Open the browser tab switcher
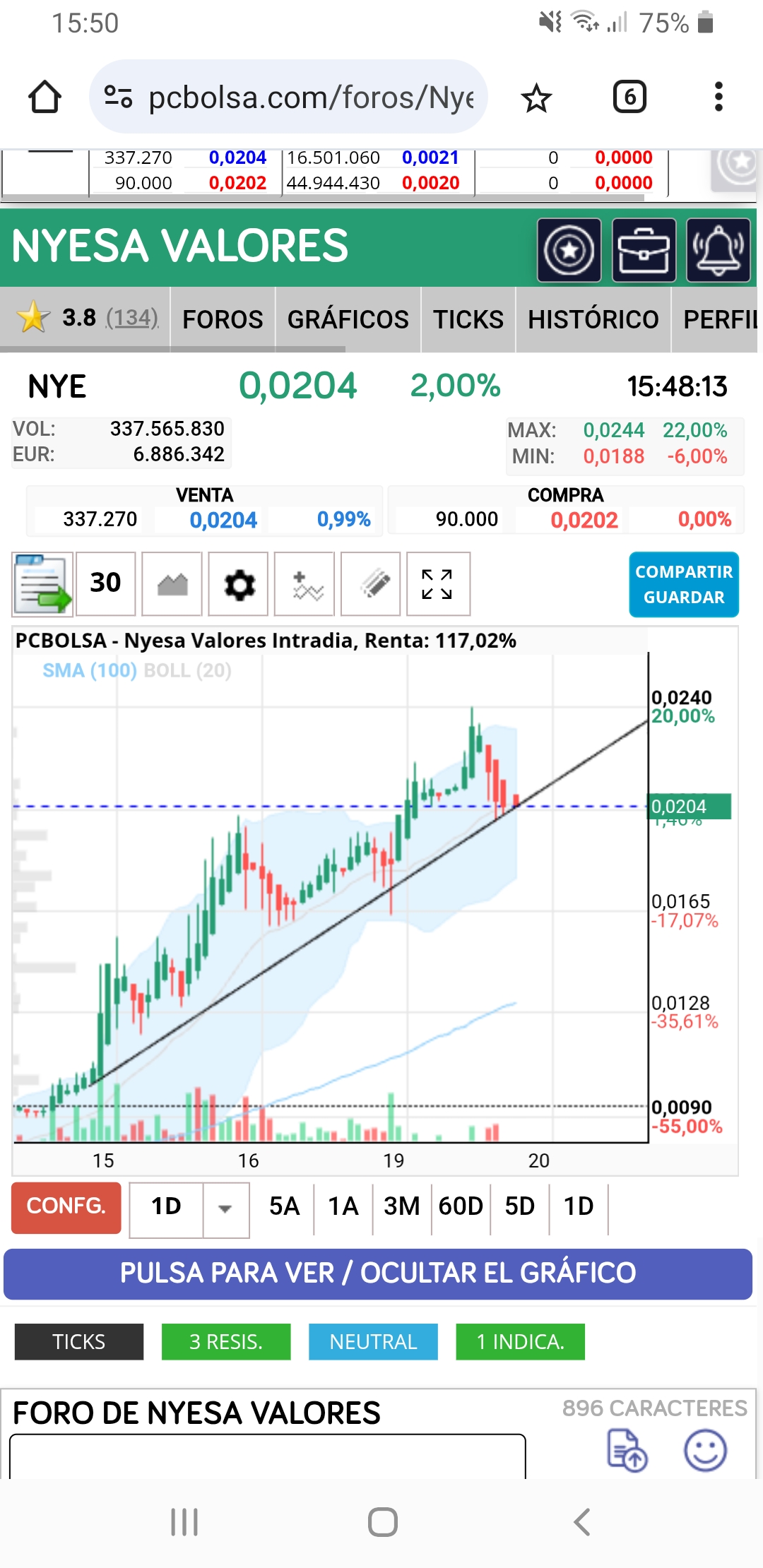The image size is (763, 1568). 629,97
